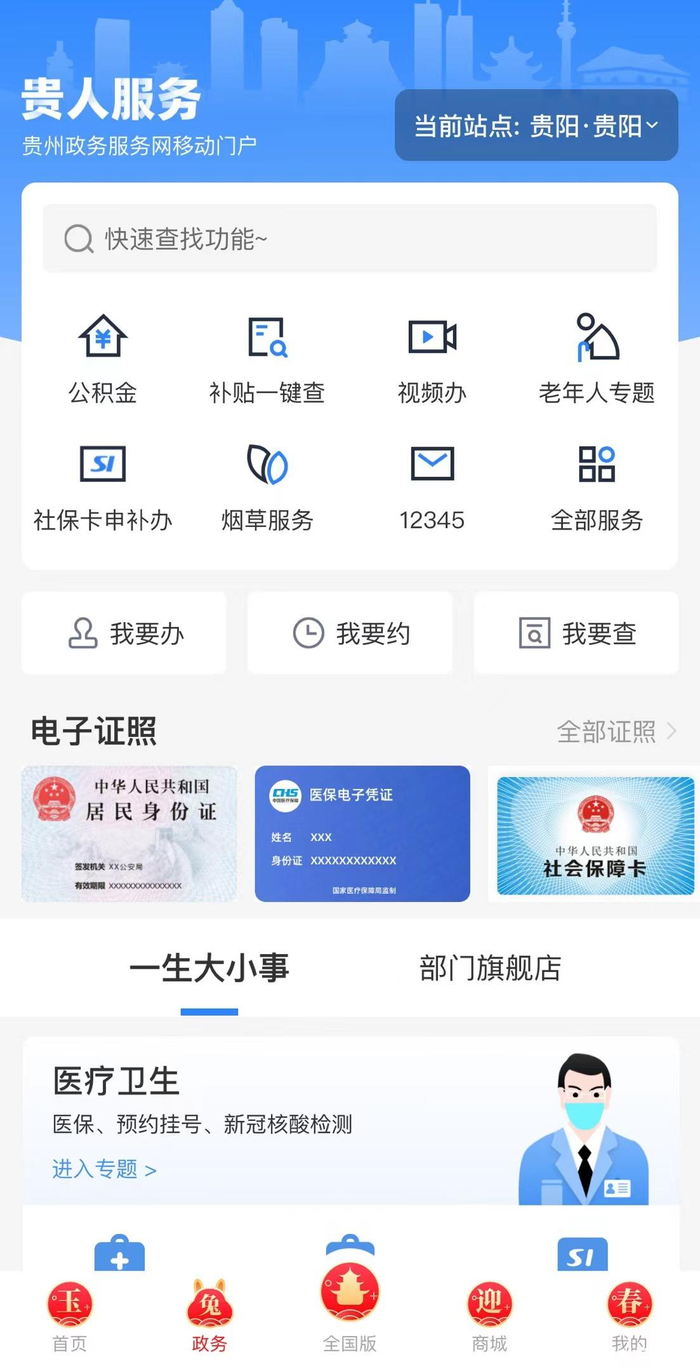Open 公积金 service
The width and height of the screenshot is (700, 1368).
(102, 359)
